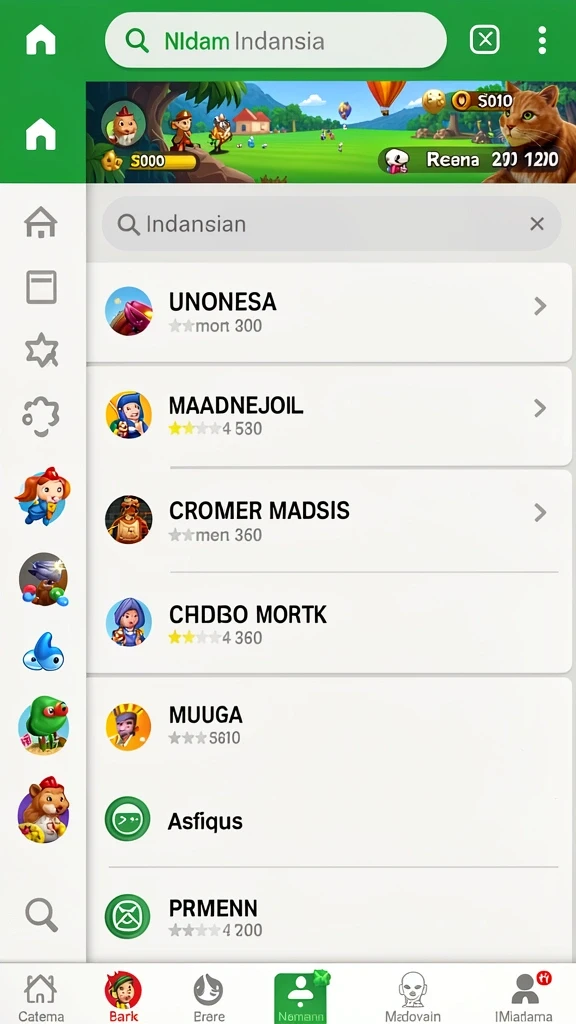Tap the star icon in the sidebar
Viewport: 576px width, 1024px height.
tap(42, 351)
